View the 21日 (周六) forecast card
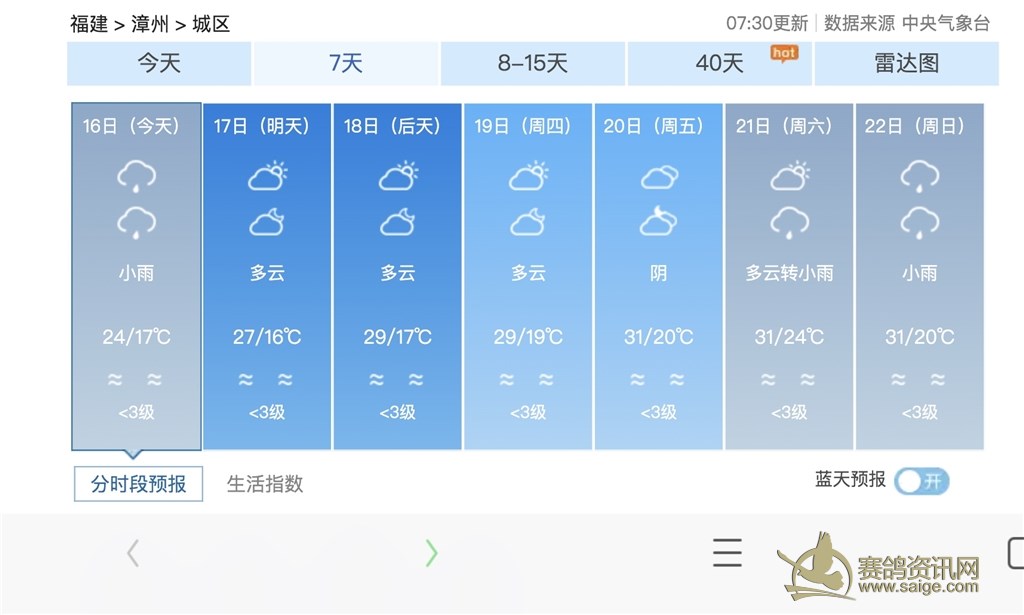 pos(789,276)
